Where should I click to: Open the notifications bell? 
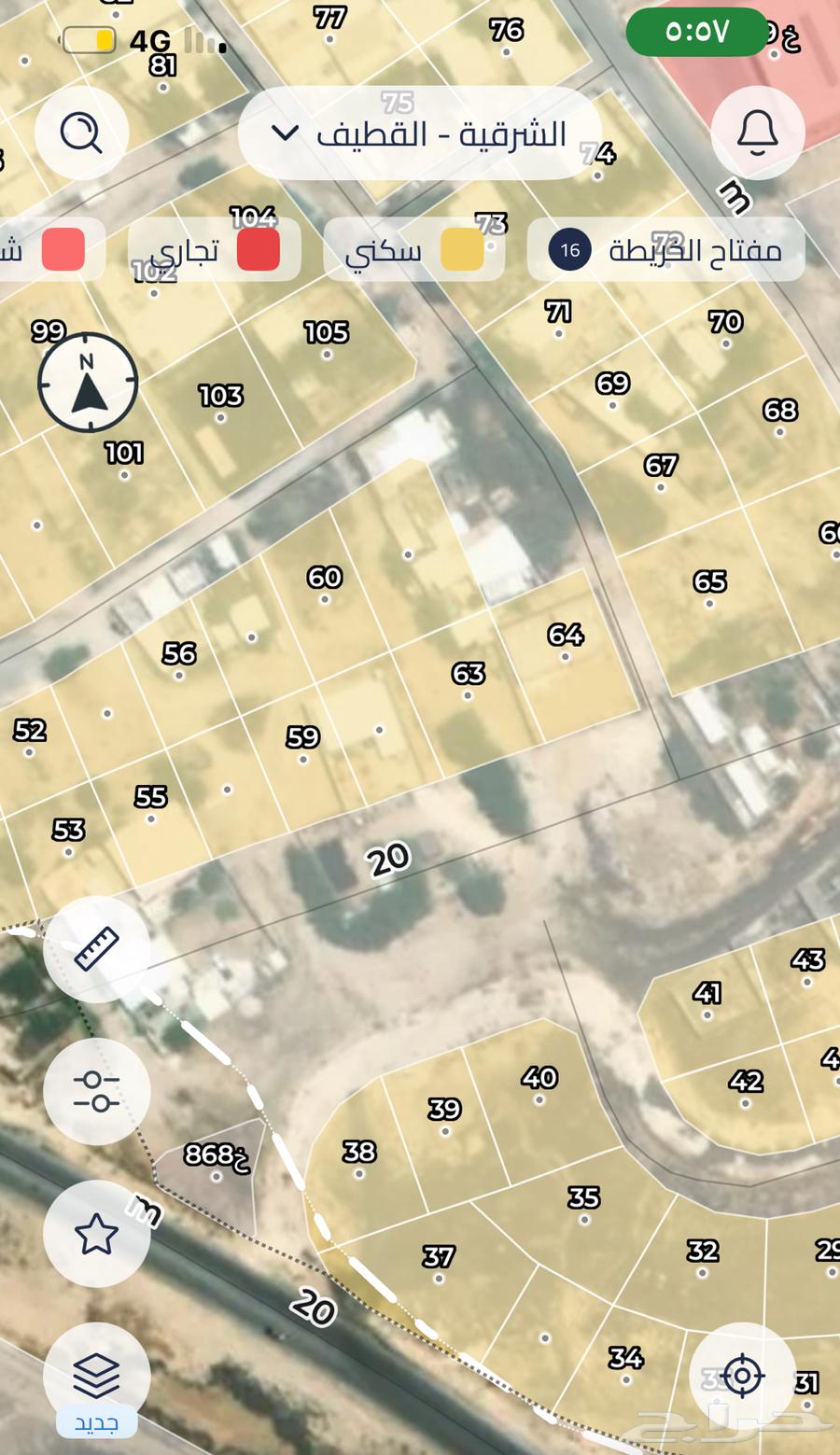(x=757, y=133)
